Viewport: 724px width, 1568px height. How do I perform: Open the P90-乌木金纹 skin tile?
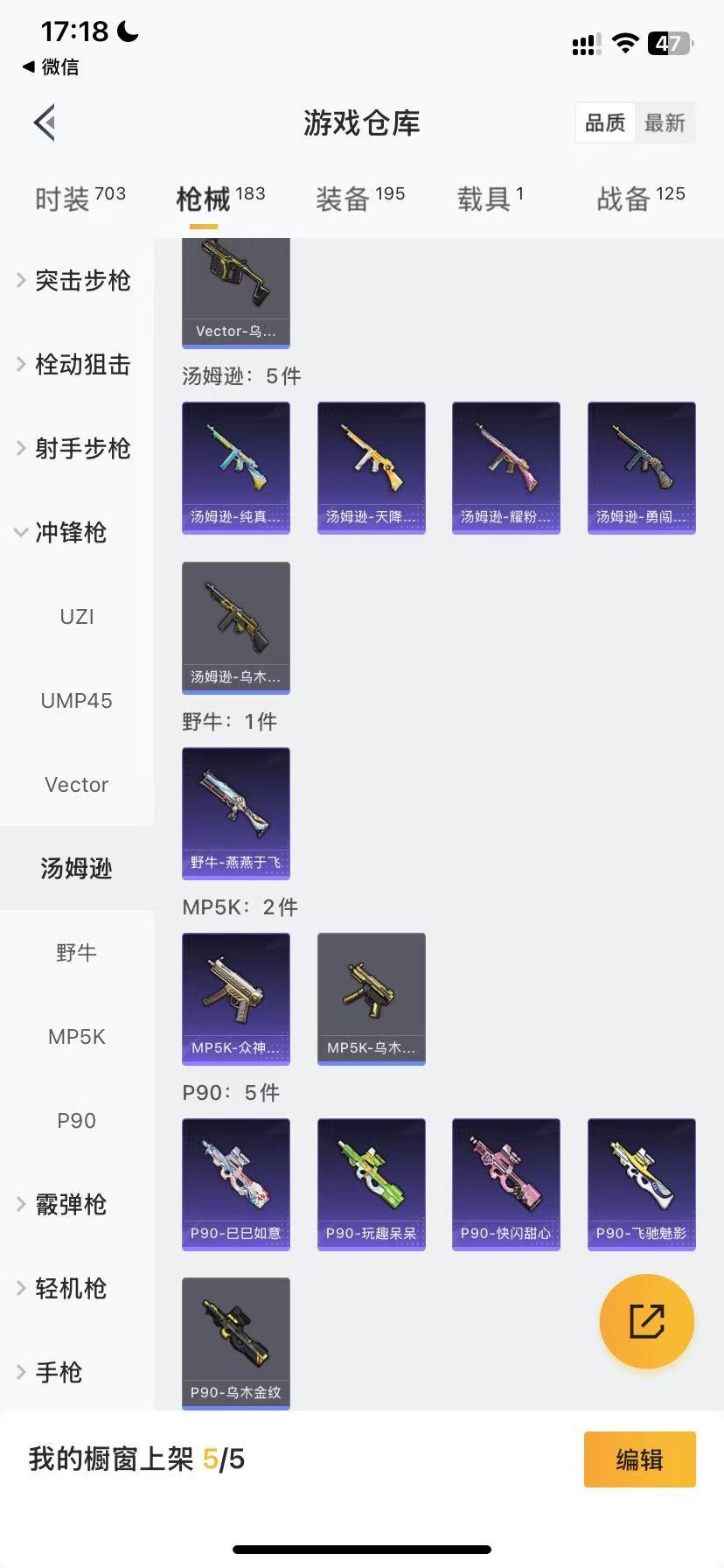tap(236, 1343)
